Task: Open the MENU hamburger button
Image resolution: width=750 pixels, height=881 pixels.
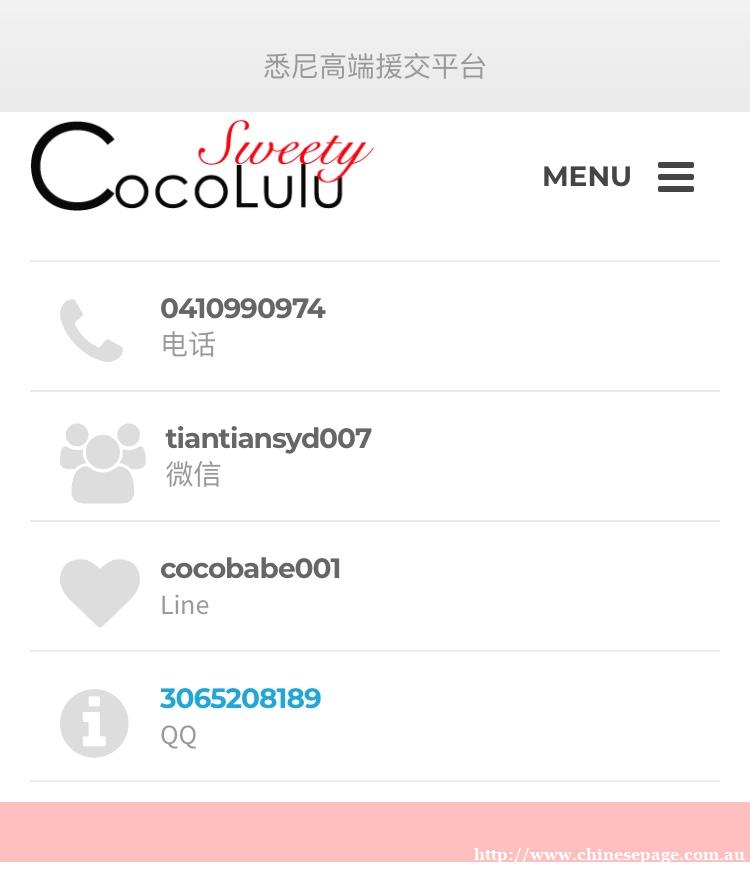Action: (675, 177)
